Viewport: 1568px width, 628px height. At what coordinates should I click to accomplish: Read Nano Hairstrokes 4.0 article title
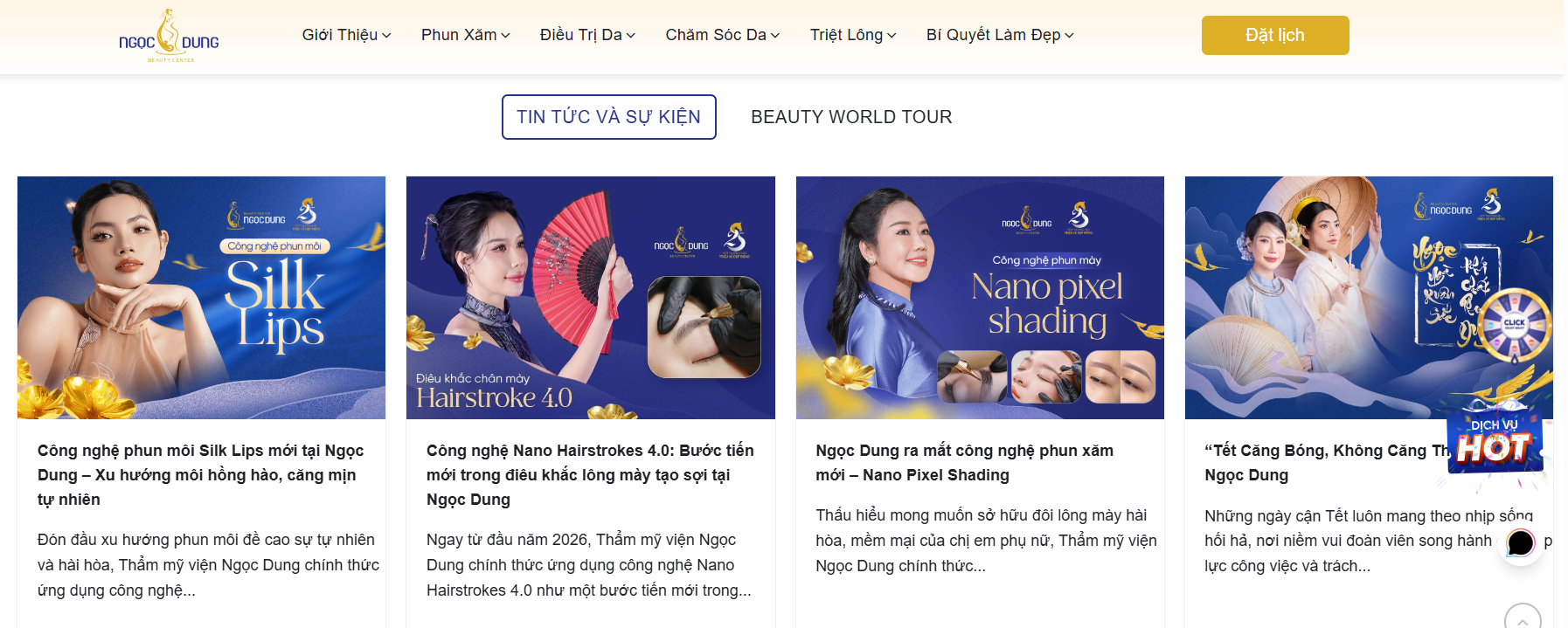coord(590,474)
